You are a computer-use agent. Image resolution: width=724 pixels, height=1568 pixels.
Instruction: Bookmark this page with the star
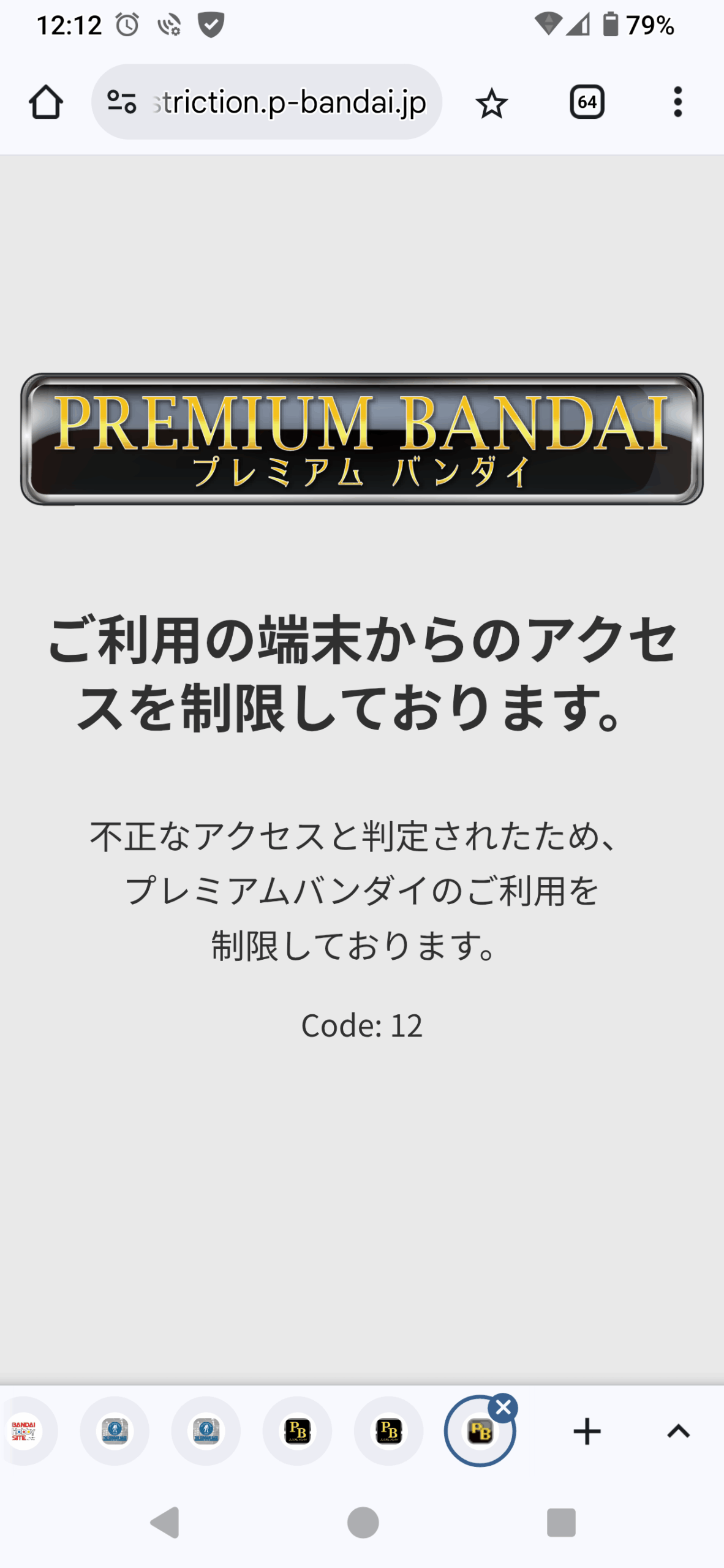(x=491, y=103)
